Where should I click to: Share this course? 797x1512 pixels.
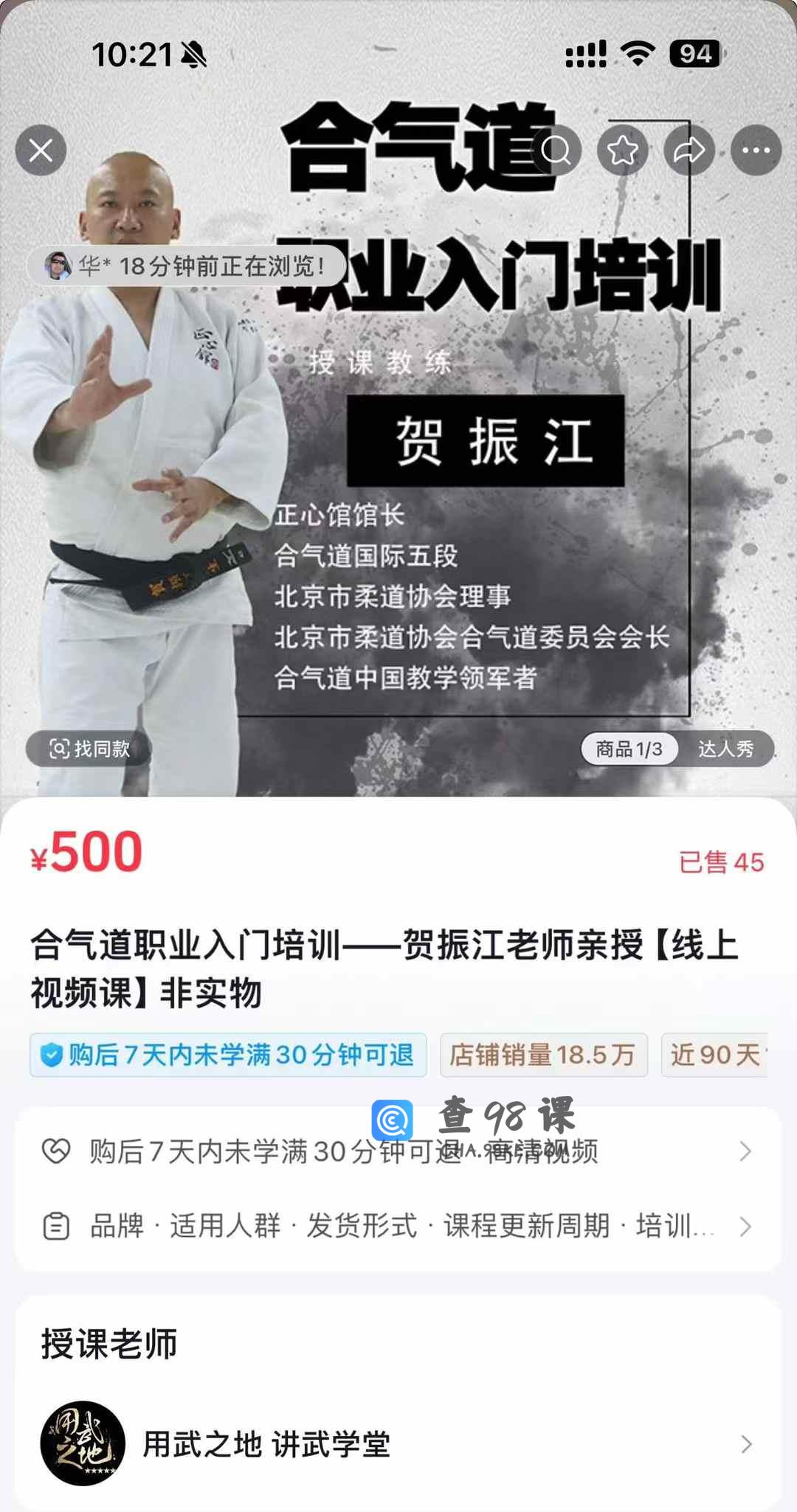(689, 150)
